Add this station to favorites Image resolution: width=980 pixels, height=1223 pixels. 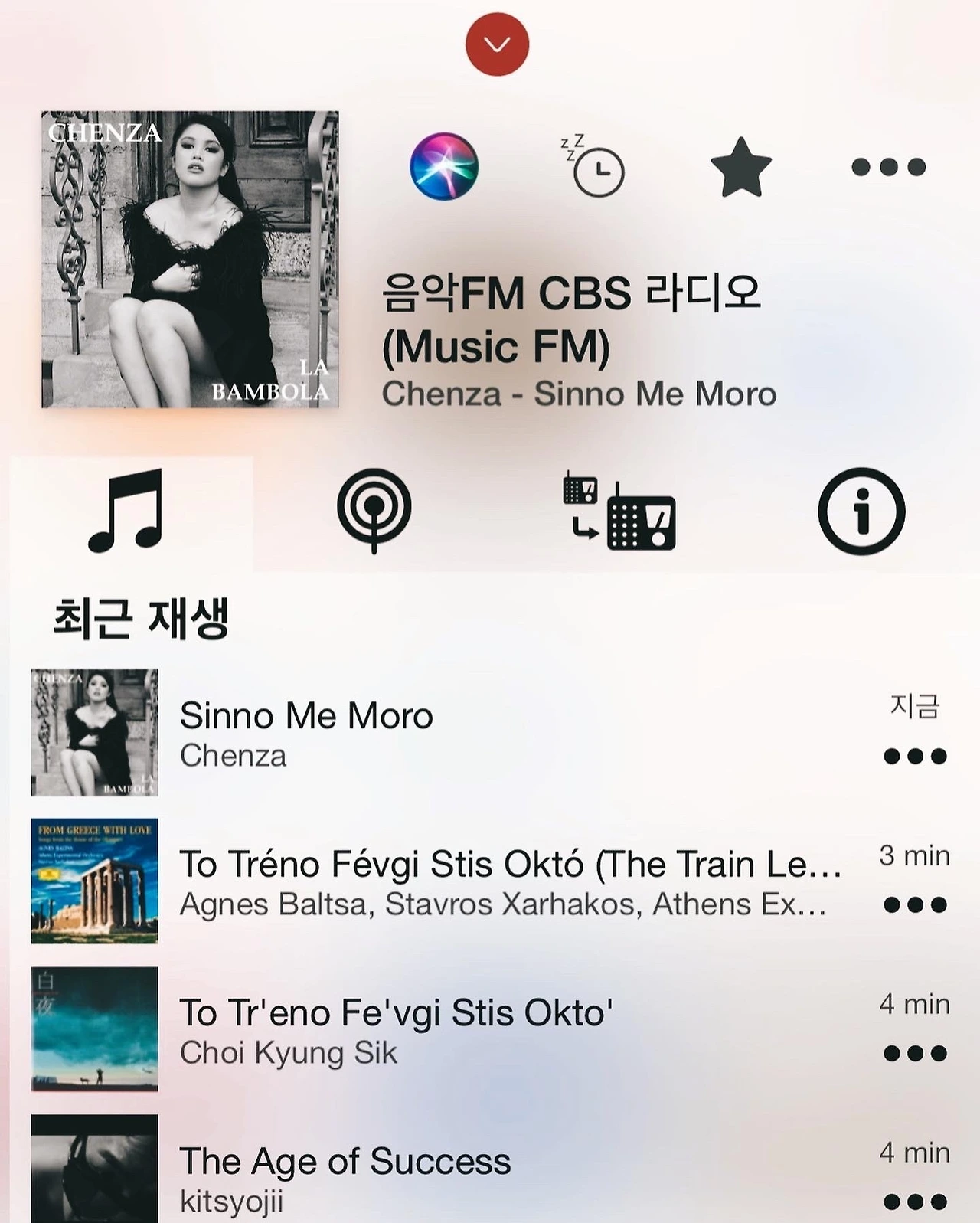[740, 167]
